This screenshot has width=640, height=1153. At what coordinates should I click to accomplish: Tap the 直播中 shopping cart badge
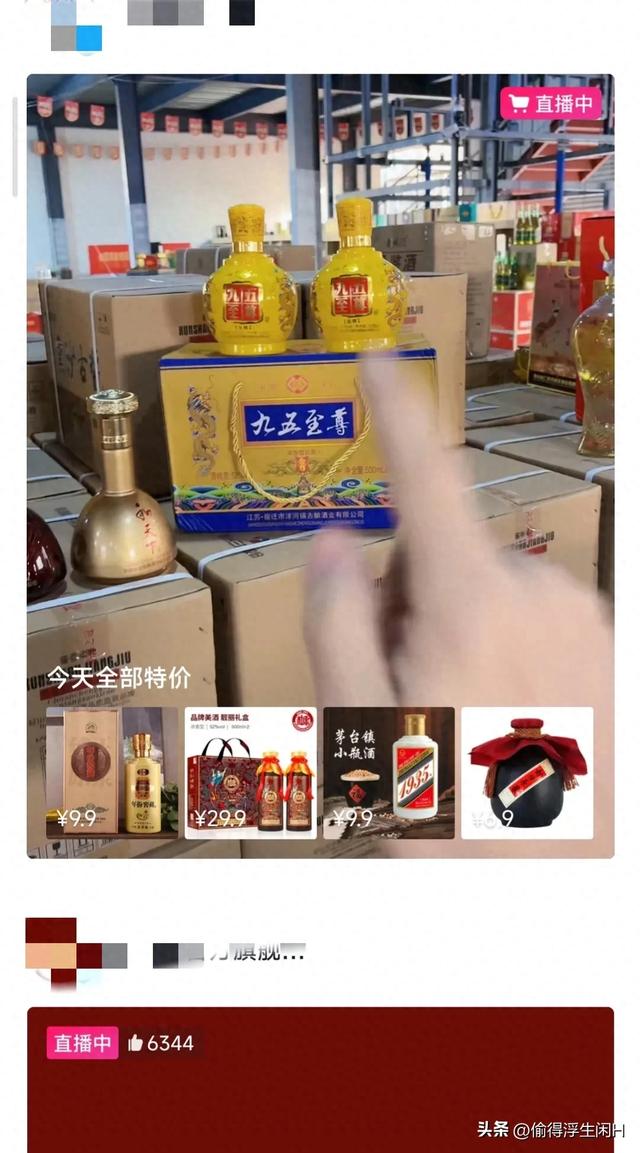(551, 103)
